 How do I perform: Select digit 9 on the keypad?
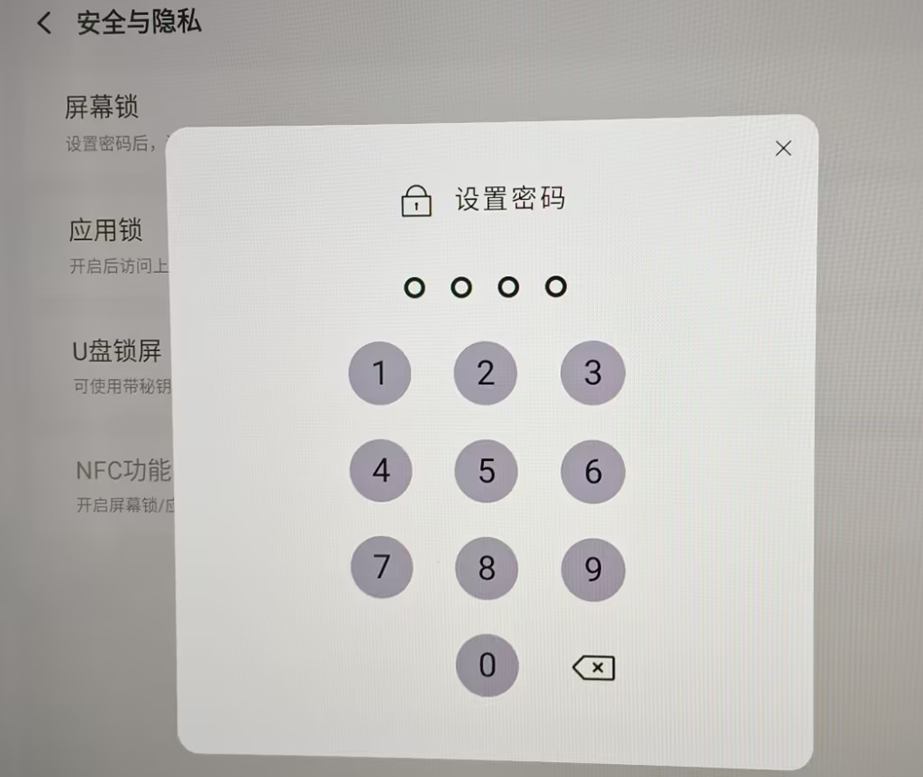coord(593,569)
